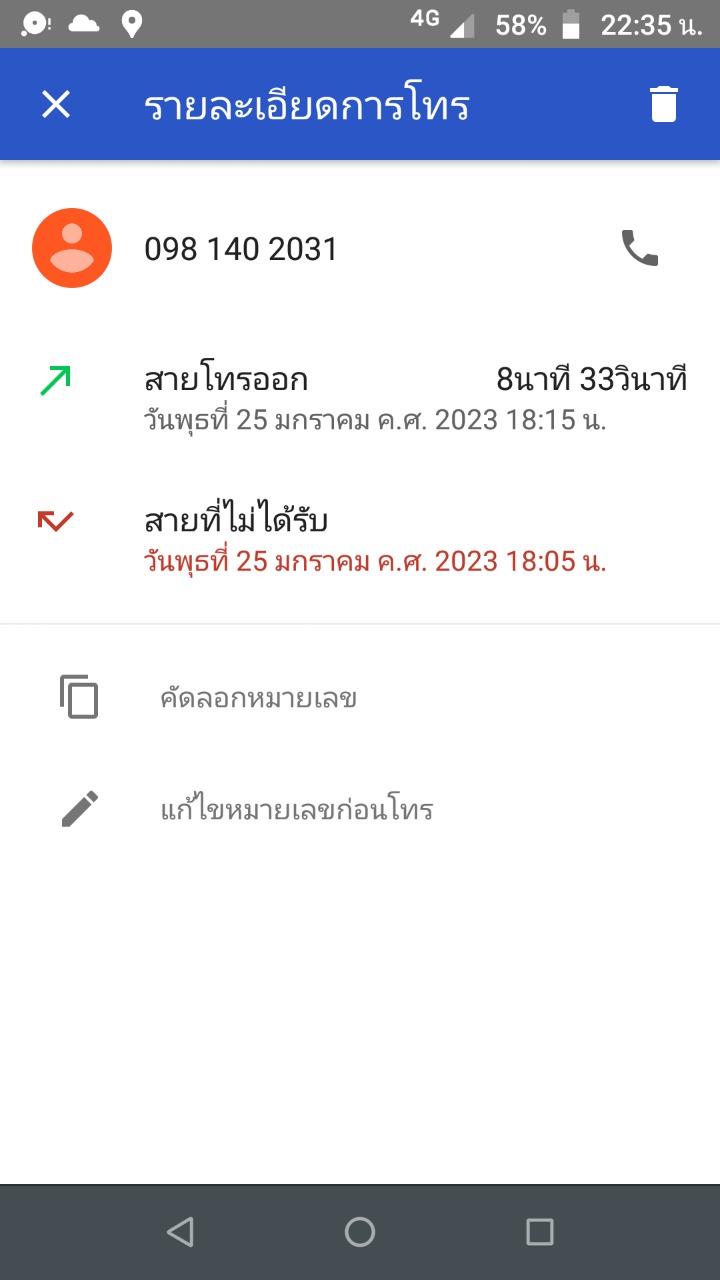Delete this call log entry
720x1280 pixels.
pyautogui.click(x=664, y=104)
